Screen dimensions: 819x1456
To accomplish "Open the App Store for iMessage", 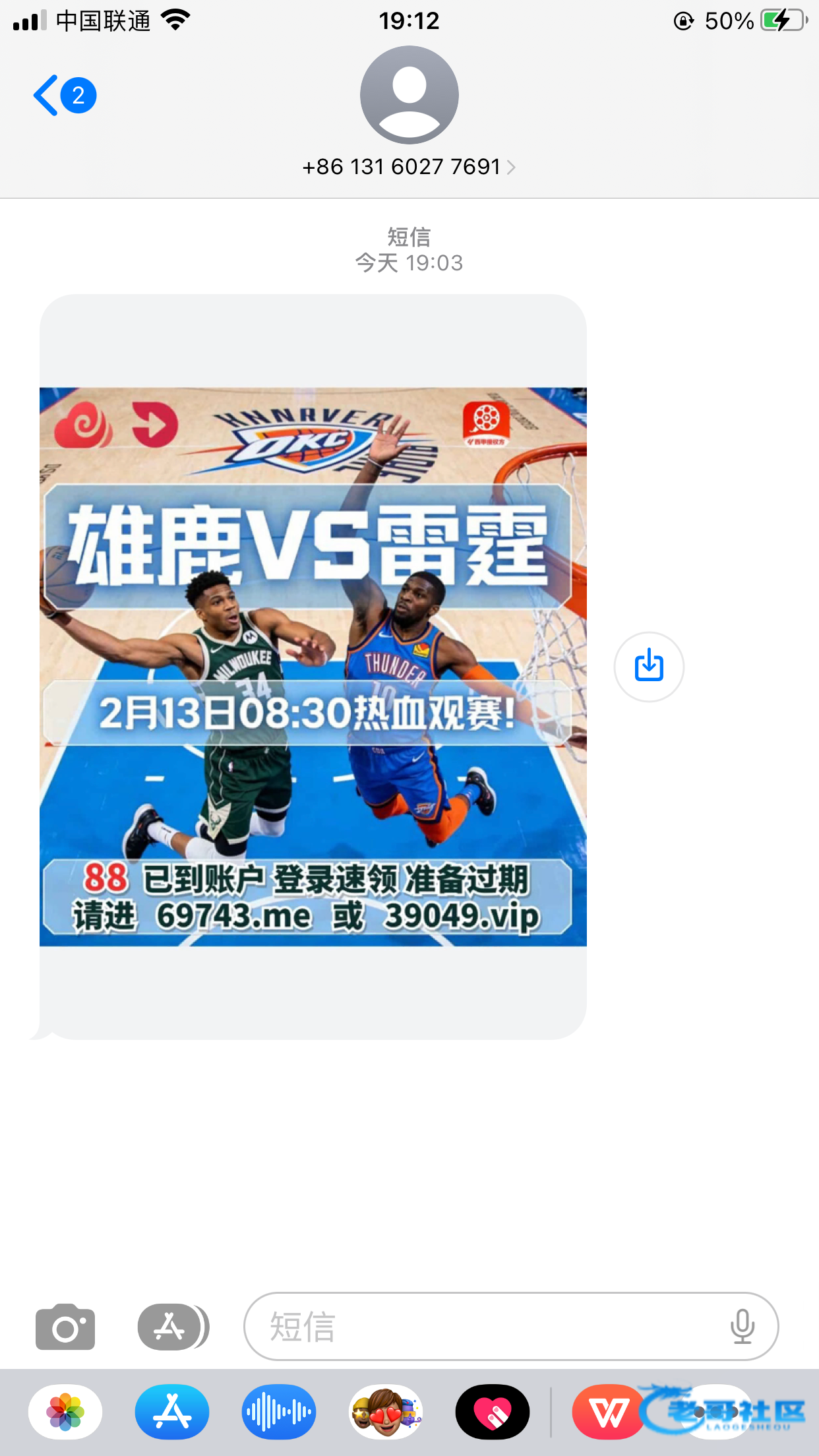I will pyautogui.click(x=172, y=1412).
